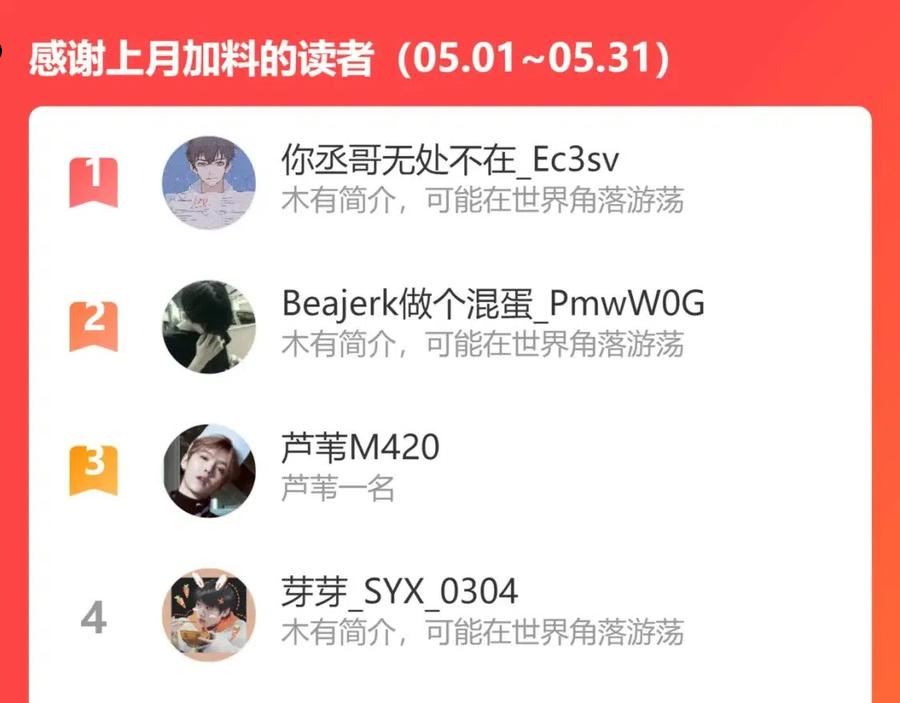Screen dimensions: 900x703
Task: View reader 芦苇M420's profile
Action: point(450,471)
